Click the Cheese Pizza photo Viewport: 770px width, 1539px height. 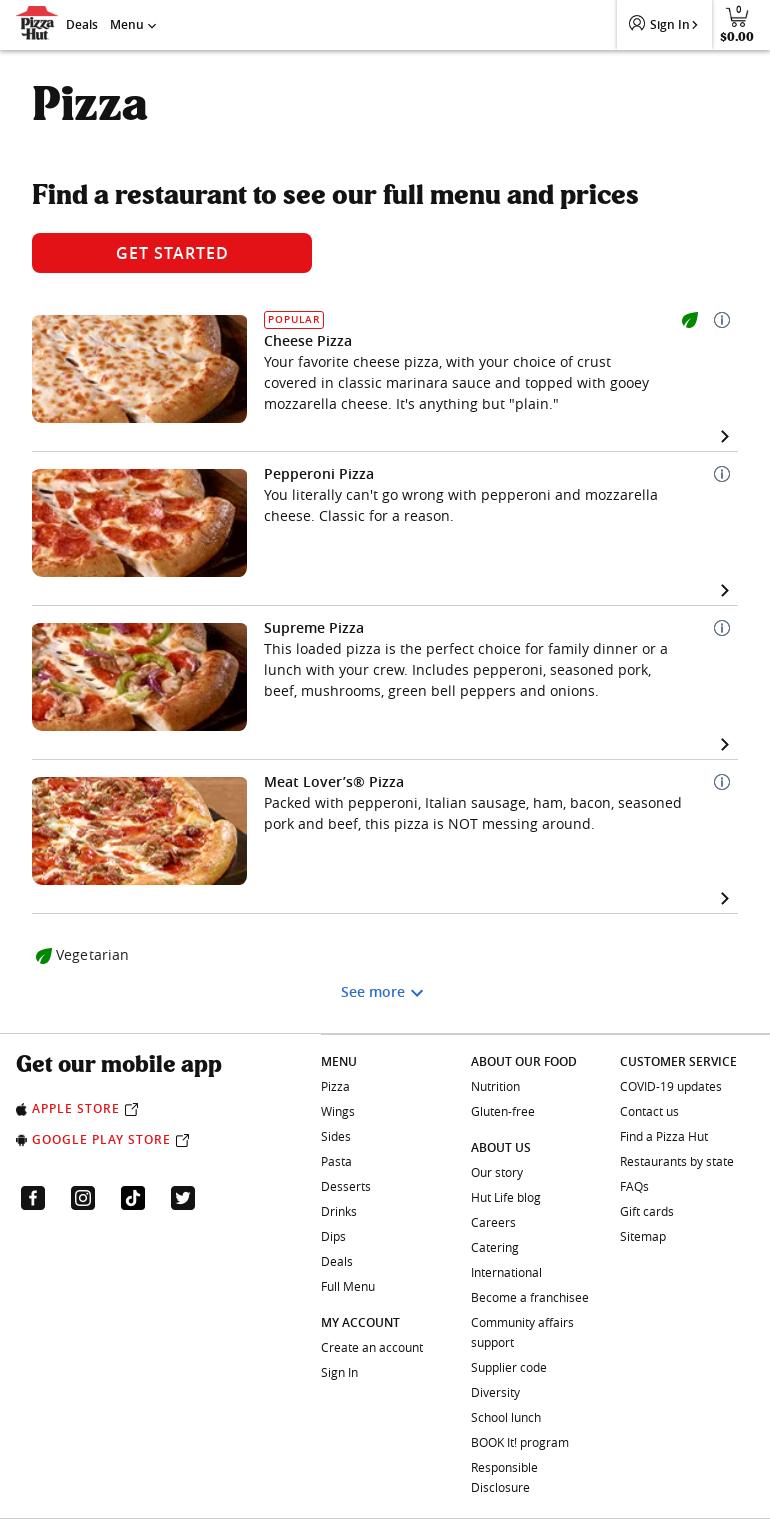(x=139, y=369)
